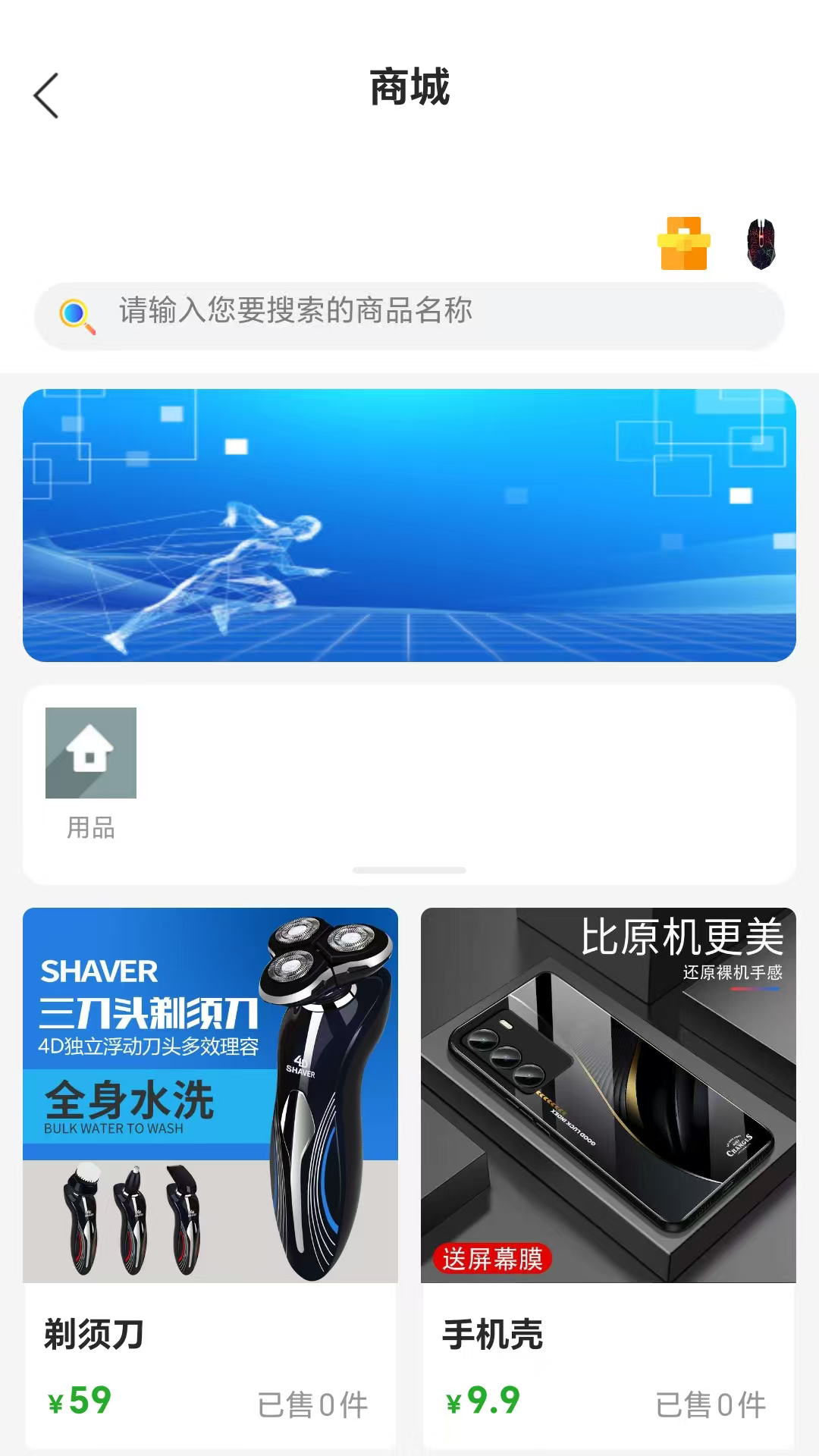This screenshot has height=1456, width=819.
Task: Tap the magnifier icon in the search bar
Action: [x=77, y=313]
